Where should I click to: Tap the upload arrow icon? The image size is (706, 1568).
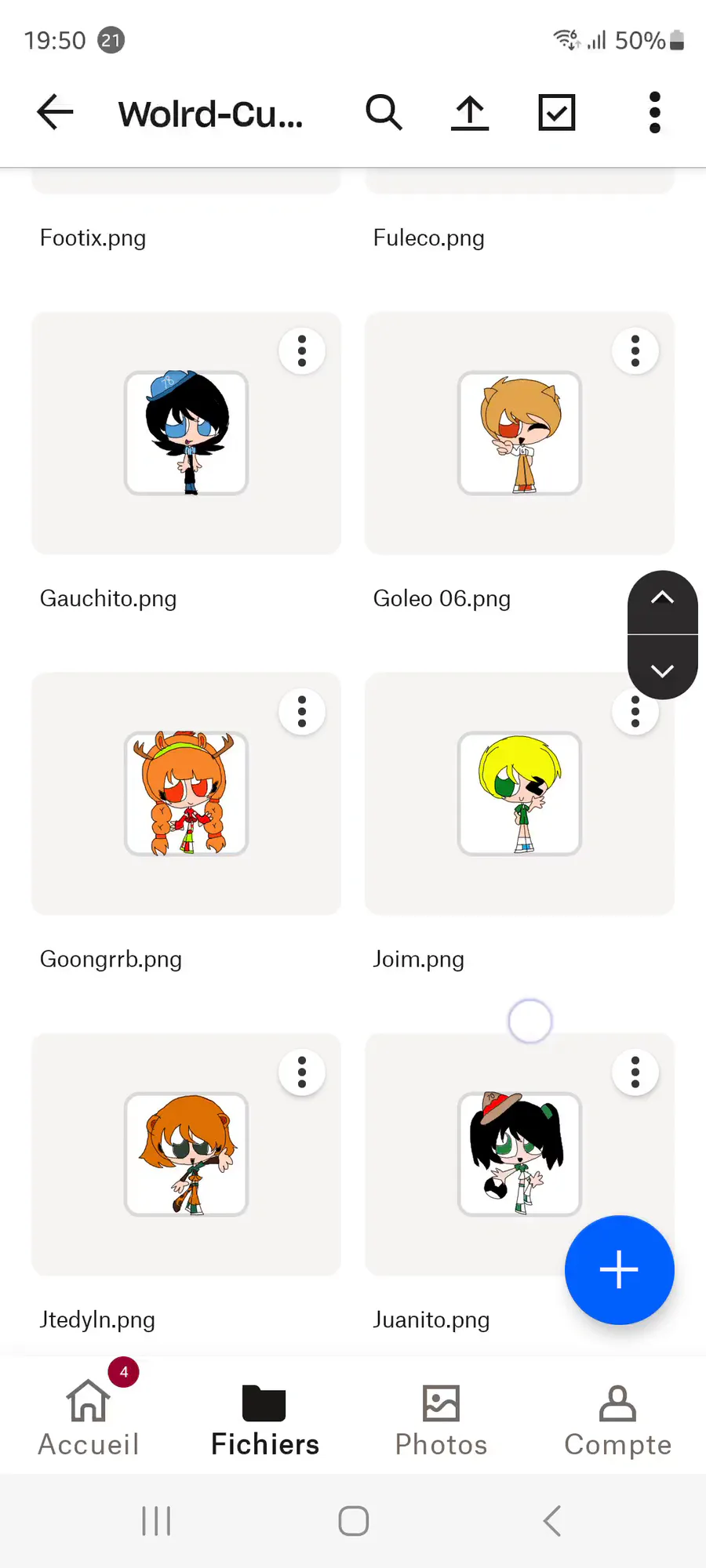click(x=470, y=113)
